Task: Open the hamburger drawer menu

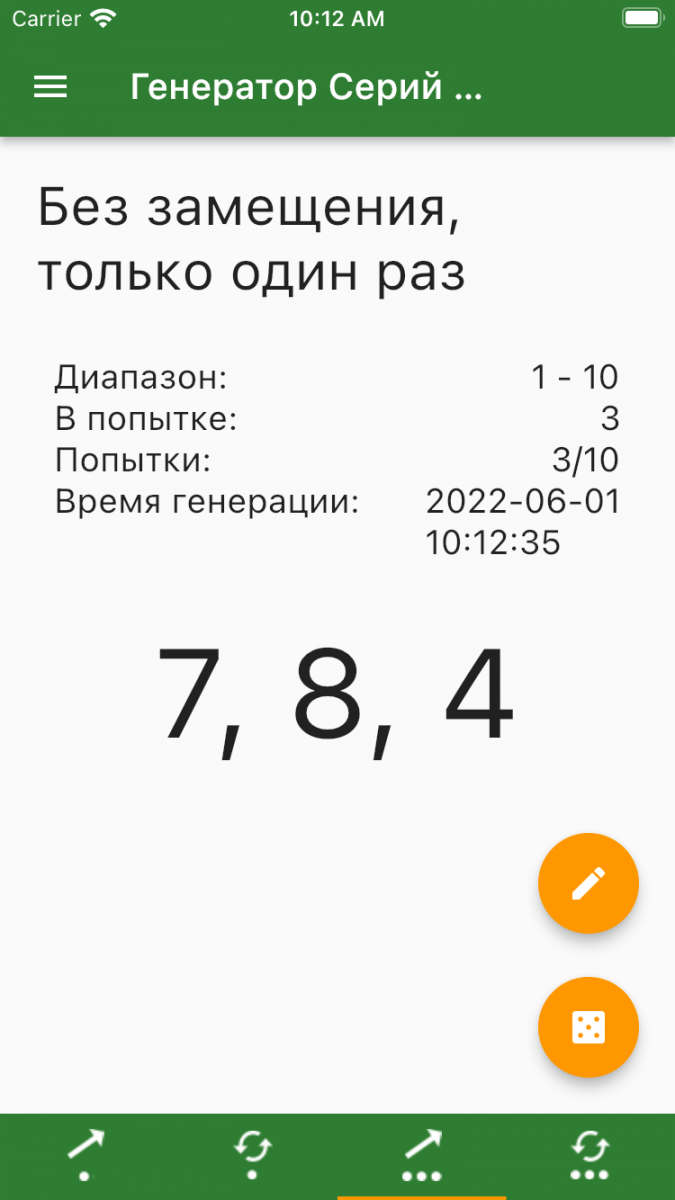Action: click(50, 88)
